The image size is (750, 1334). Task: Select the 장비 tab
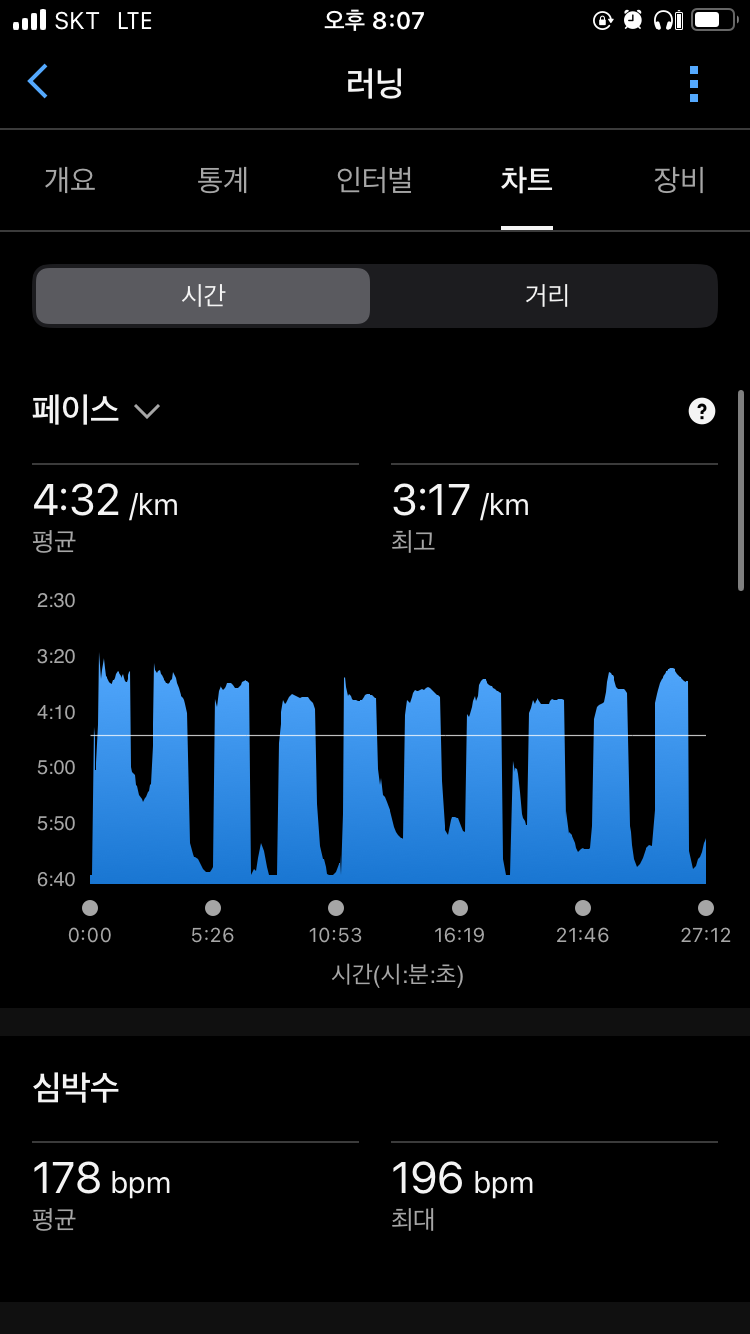pos(679,180)
